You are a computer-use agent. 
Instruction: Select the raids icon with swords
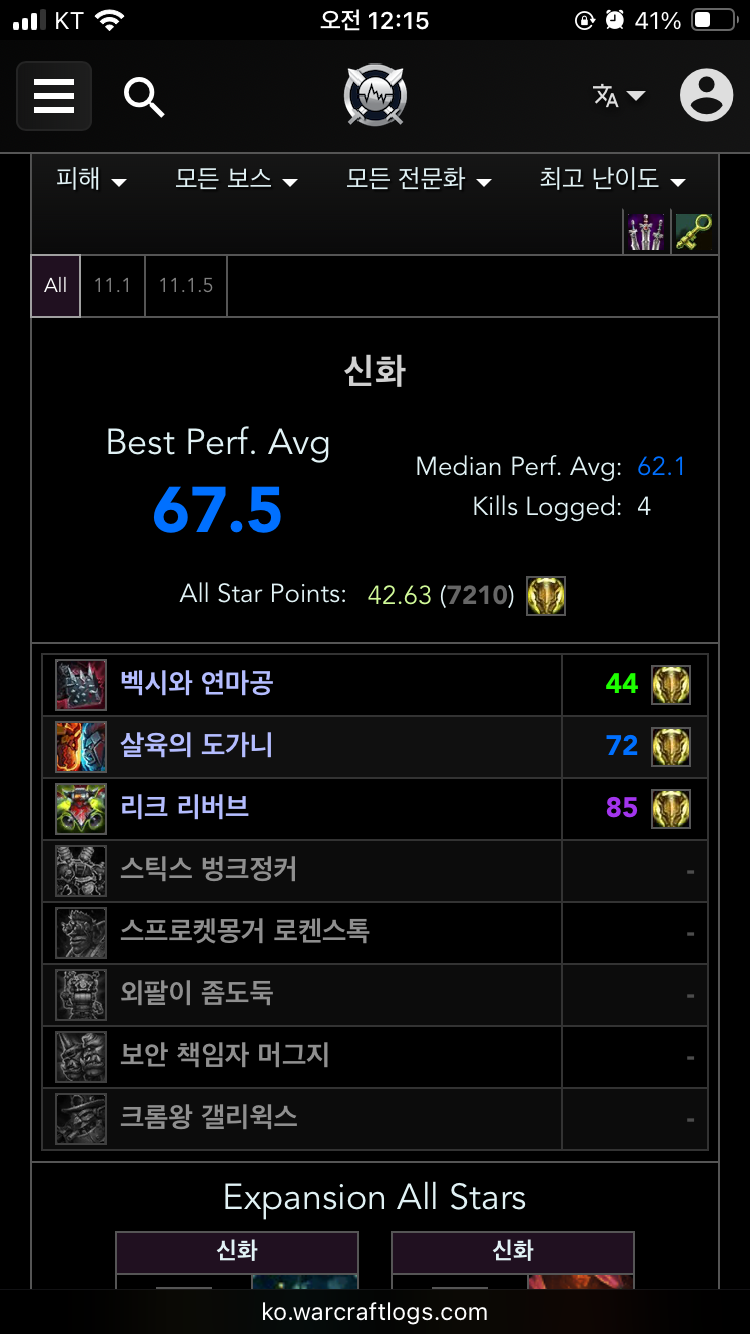645,231
